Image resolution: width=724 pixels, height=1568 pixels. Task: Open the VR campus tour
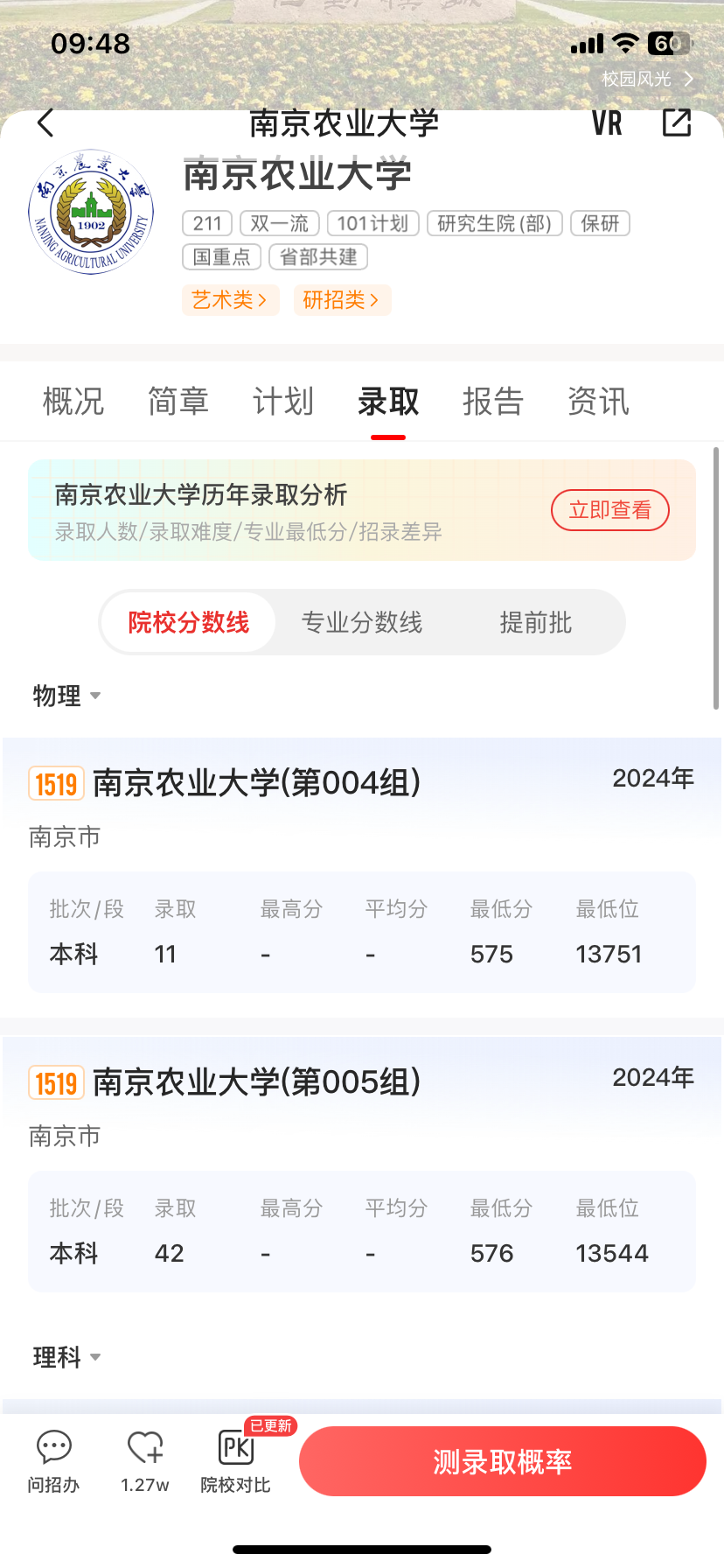(607, 123)
